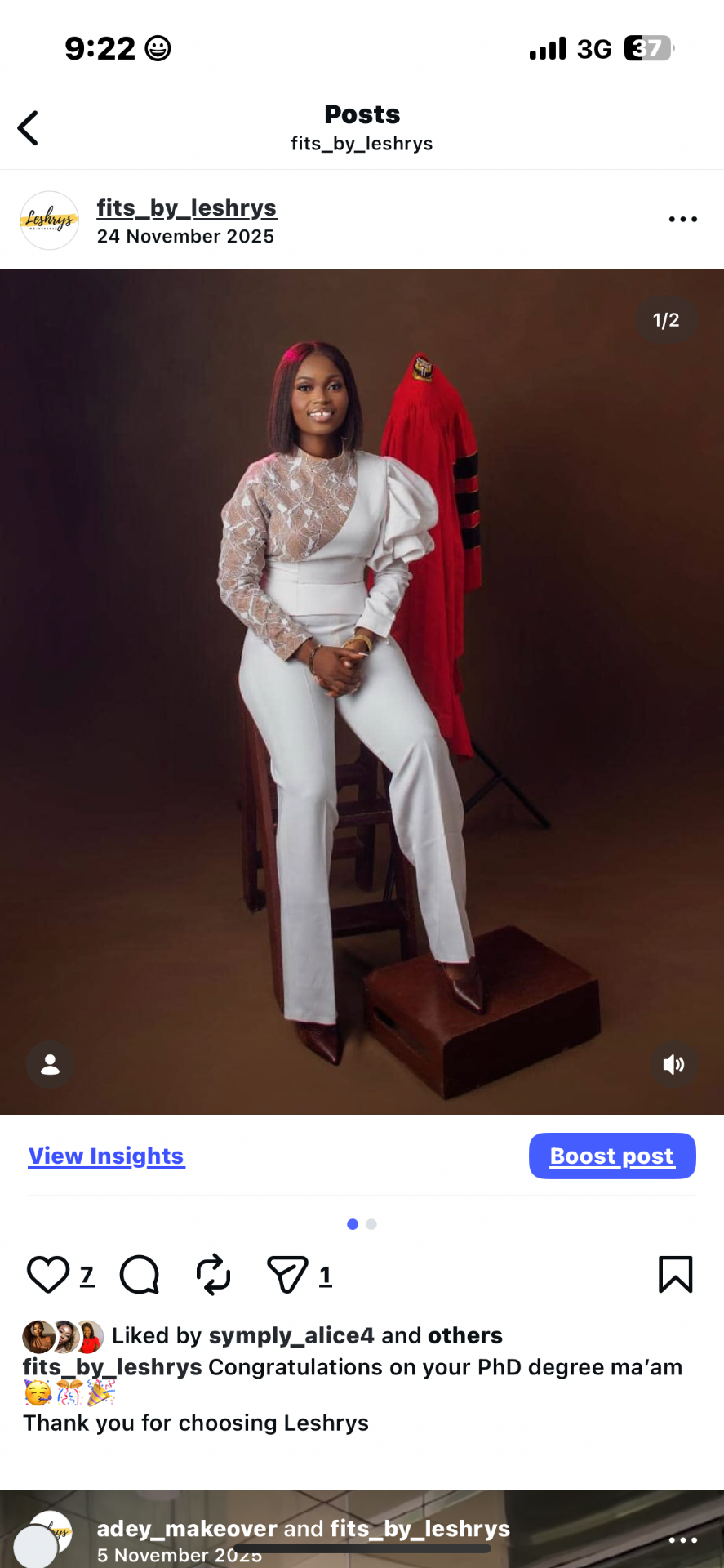View likes from symply_alice4 and others

point(307,1335)
